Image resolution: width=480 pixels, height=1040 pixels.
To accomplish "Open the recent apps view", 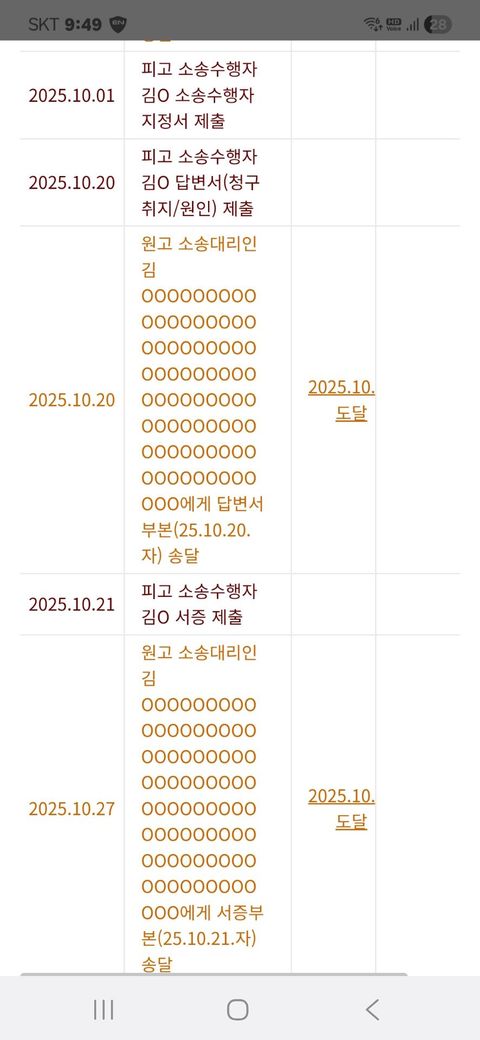I will click(103, 1009).
